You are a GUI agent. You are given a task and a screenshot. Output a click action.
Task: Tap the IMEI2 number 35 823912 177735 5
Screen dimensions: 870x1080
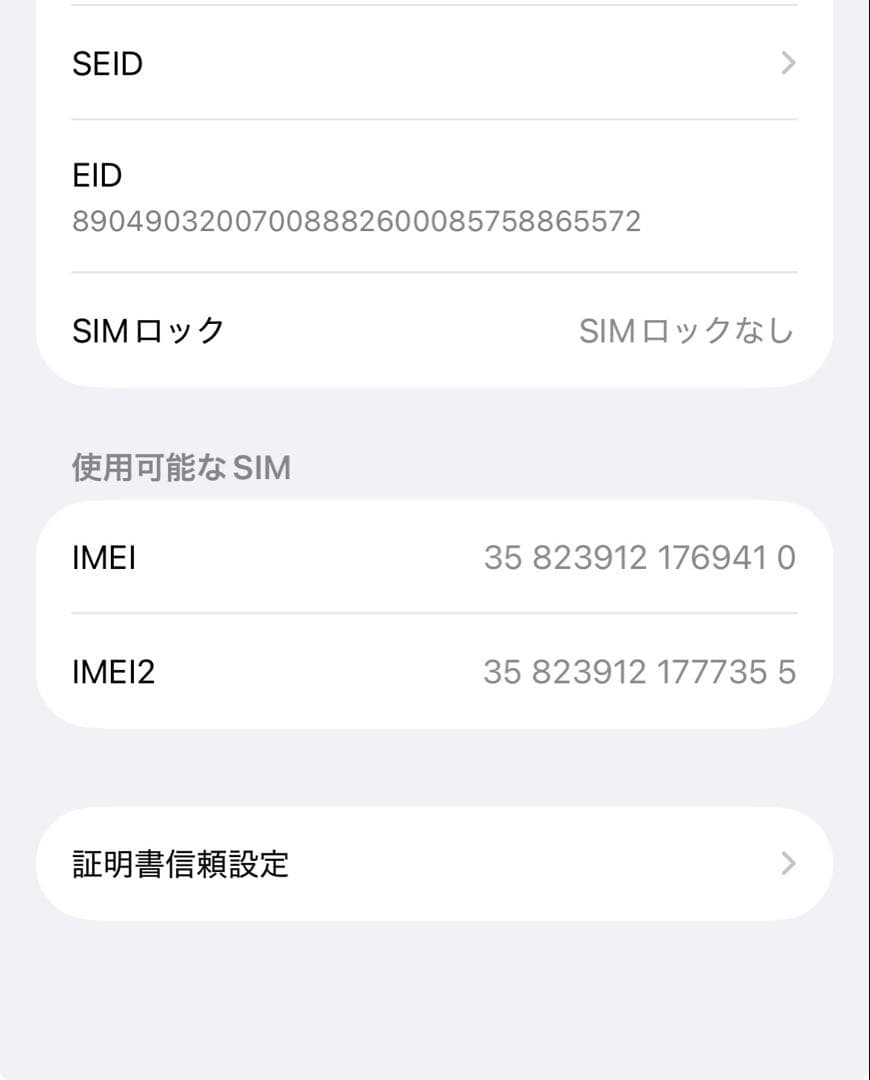[x=637, y=672]
